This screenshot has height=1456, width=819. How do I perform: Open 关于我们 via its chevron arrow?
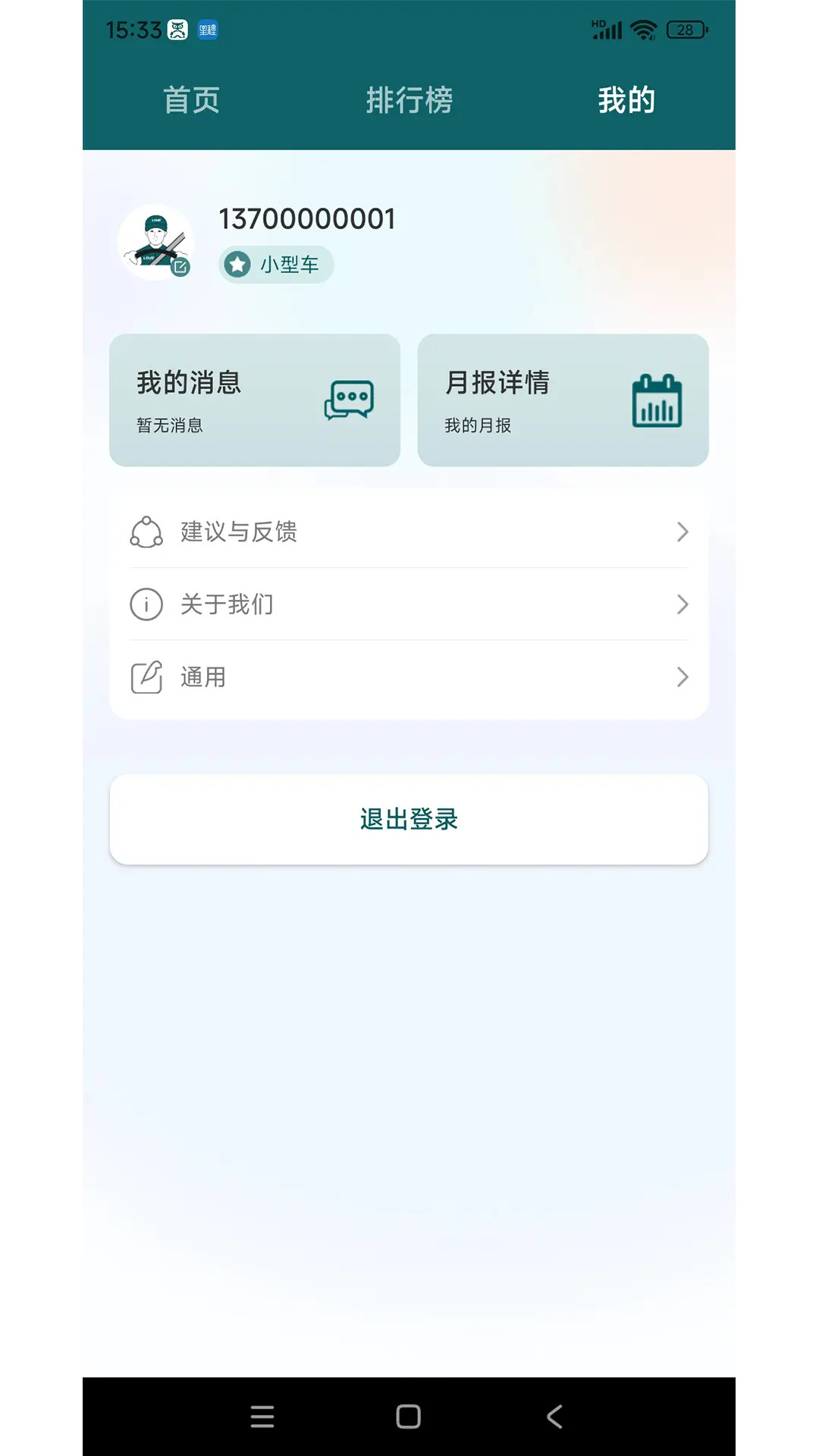pyautogui.click(x=682, y=604)
